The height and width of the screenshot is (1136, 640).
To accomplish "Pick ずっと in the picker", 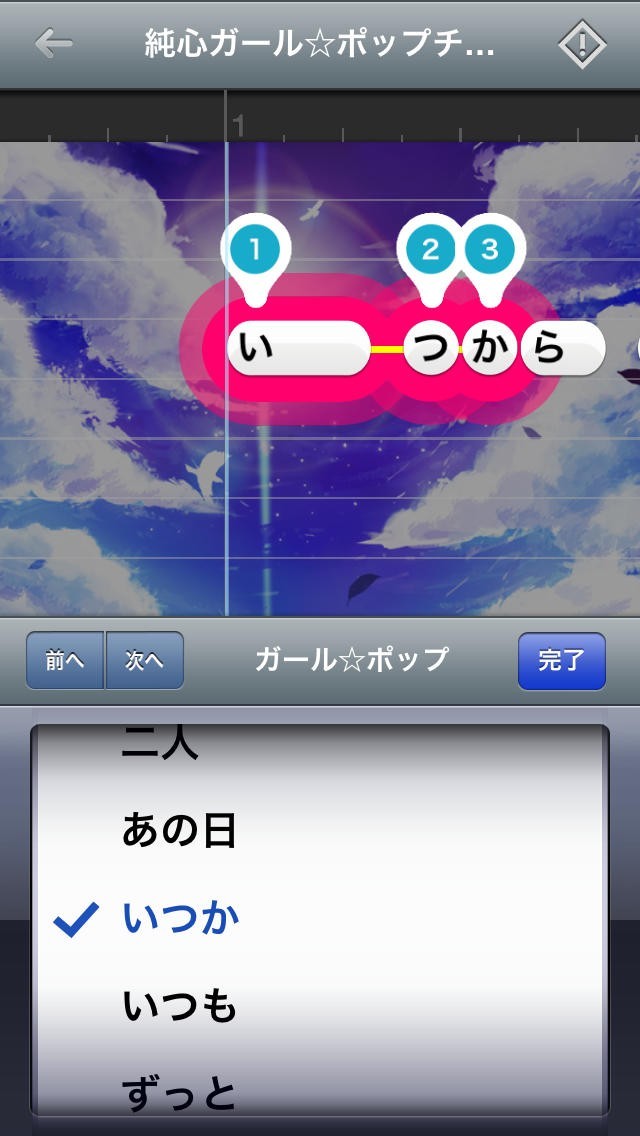I will tap(180, 1092).
